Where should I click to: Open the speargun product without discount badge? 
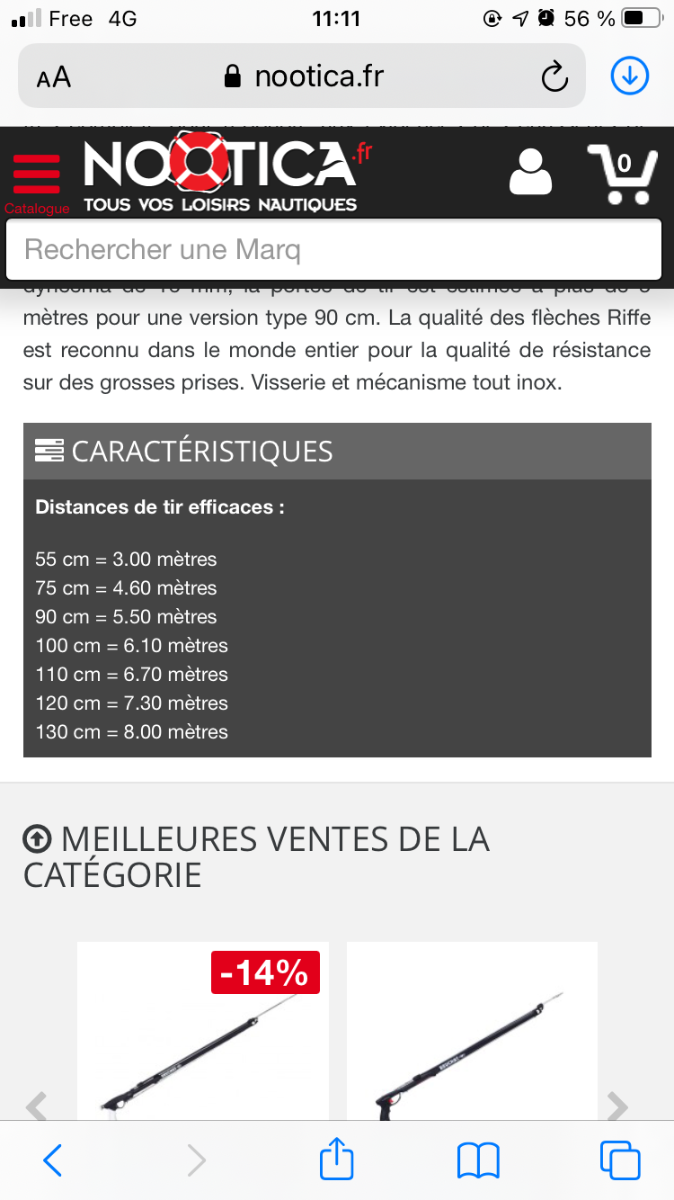(x=472, y=1030)
